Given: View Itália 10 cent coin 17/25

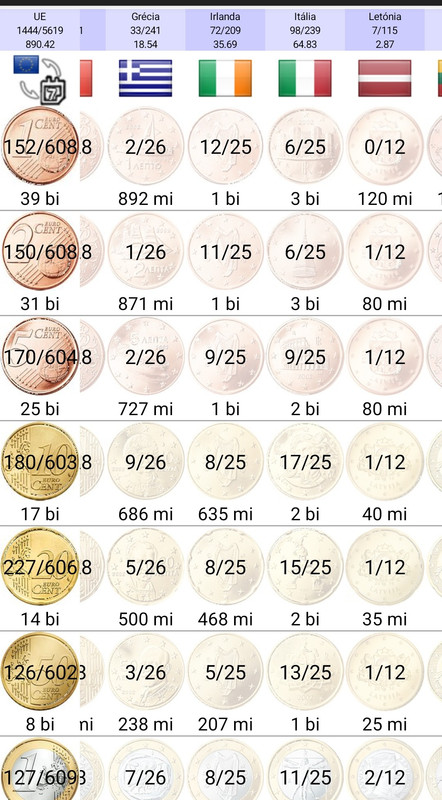Looking at the screenshot, I should [x=305, y=461].
